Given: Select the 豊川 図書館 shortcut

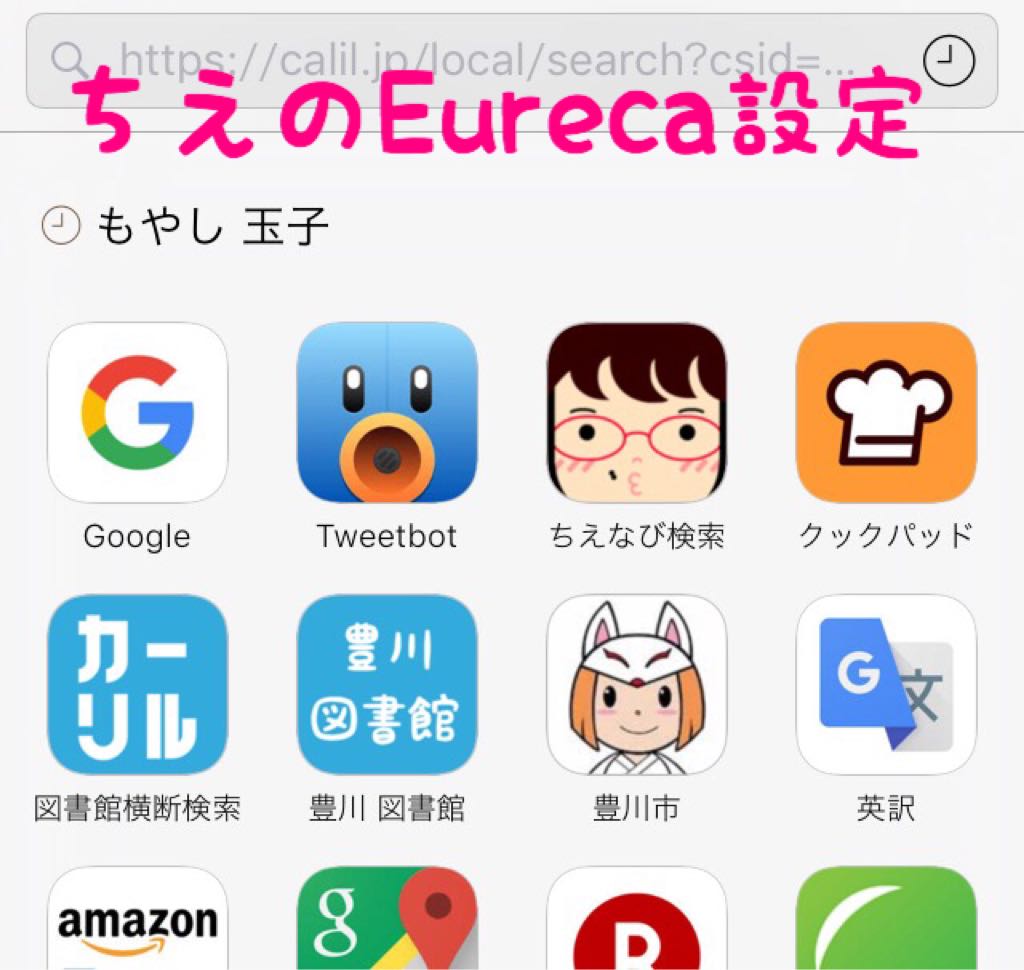Looking at the screenshot, I should click(x=387, y=685).
